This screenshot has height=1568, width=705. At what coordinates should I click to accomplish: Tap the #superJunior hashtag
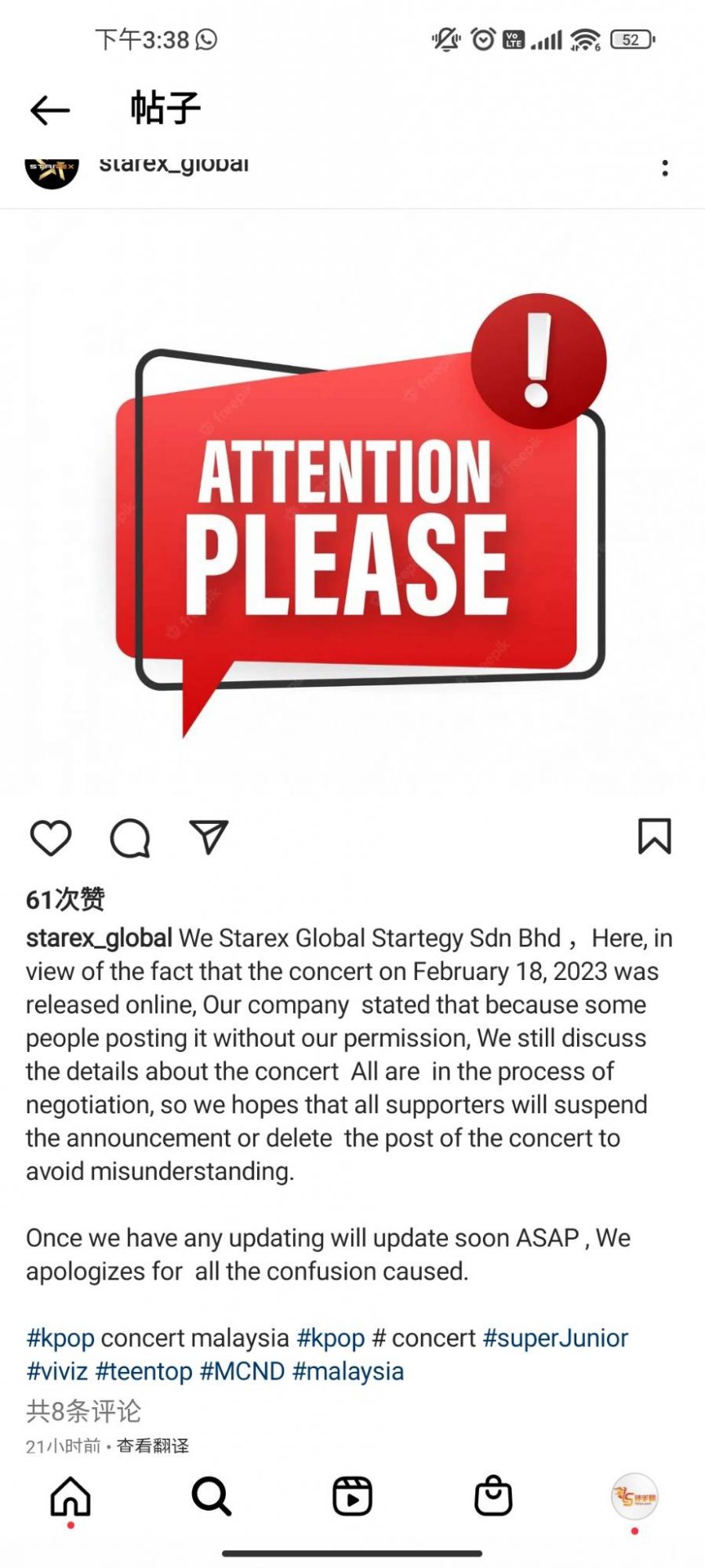coord(555,1338)
